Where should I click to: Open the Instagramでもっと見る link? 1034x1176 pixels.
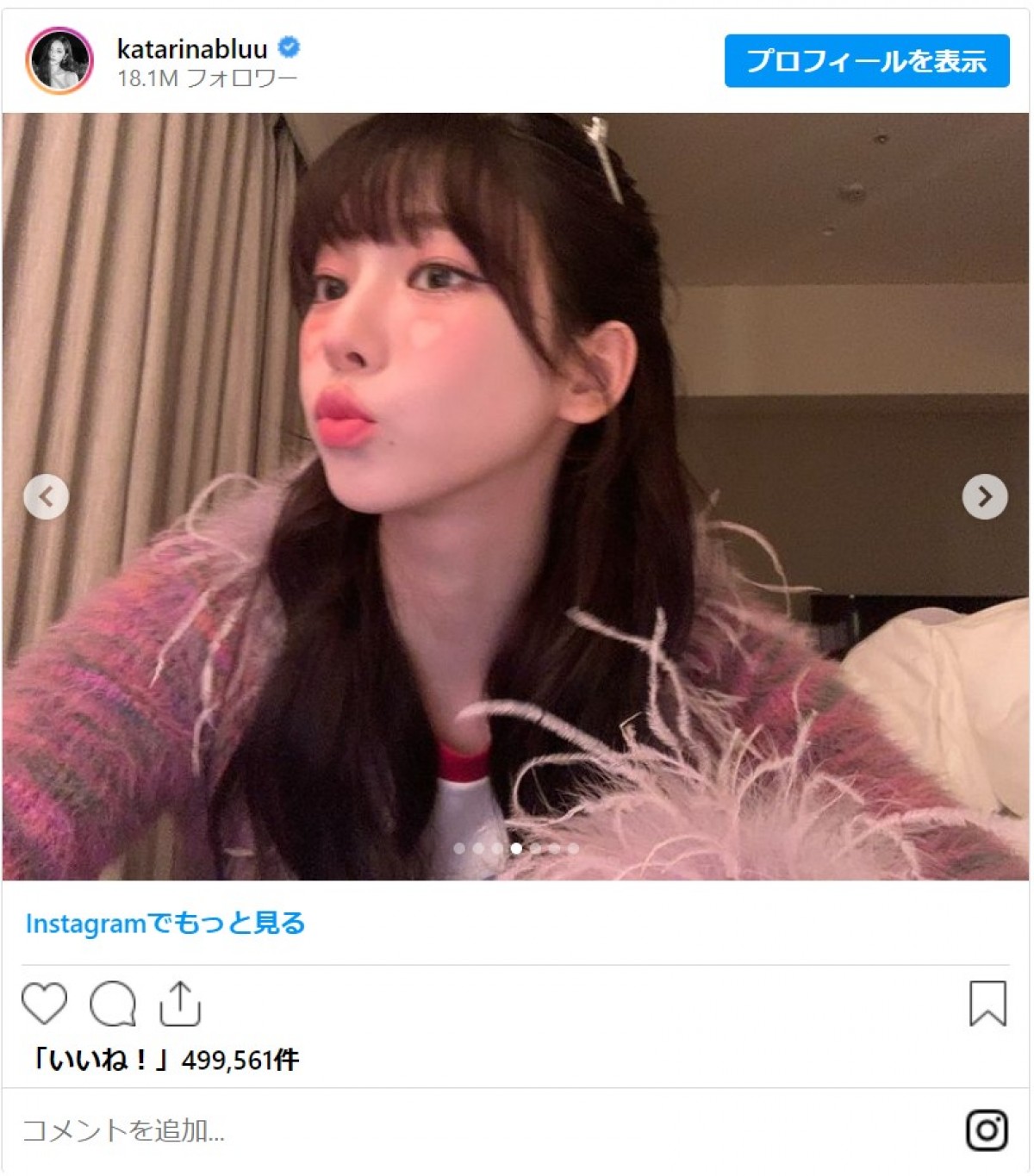tap(165, 924)
